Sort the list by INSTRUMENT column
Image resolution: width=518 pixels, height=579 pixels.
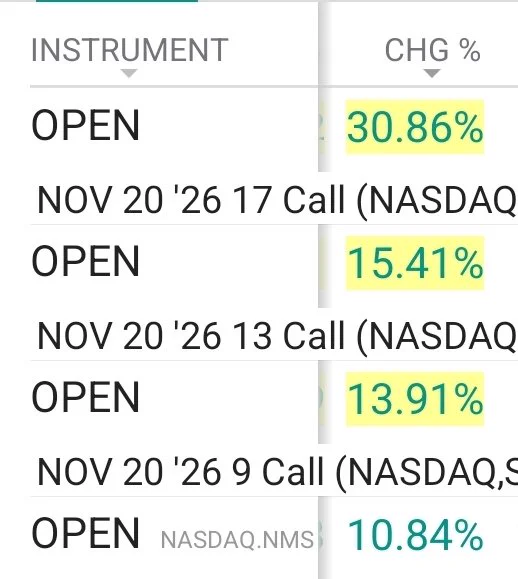tap(130, 55)
